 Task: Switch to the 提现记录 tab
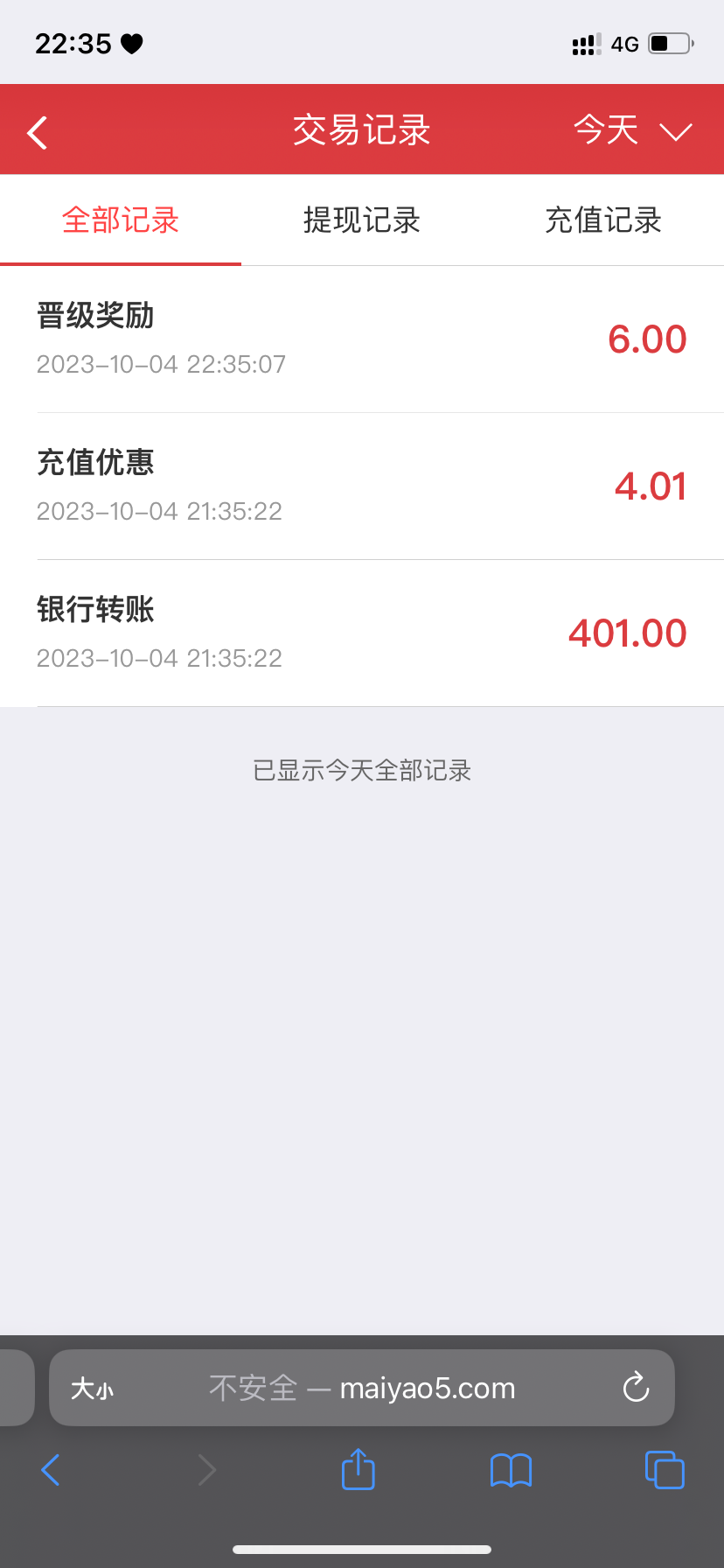pos(362,220)
